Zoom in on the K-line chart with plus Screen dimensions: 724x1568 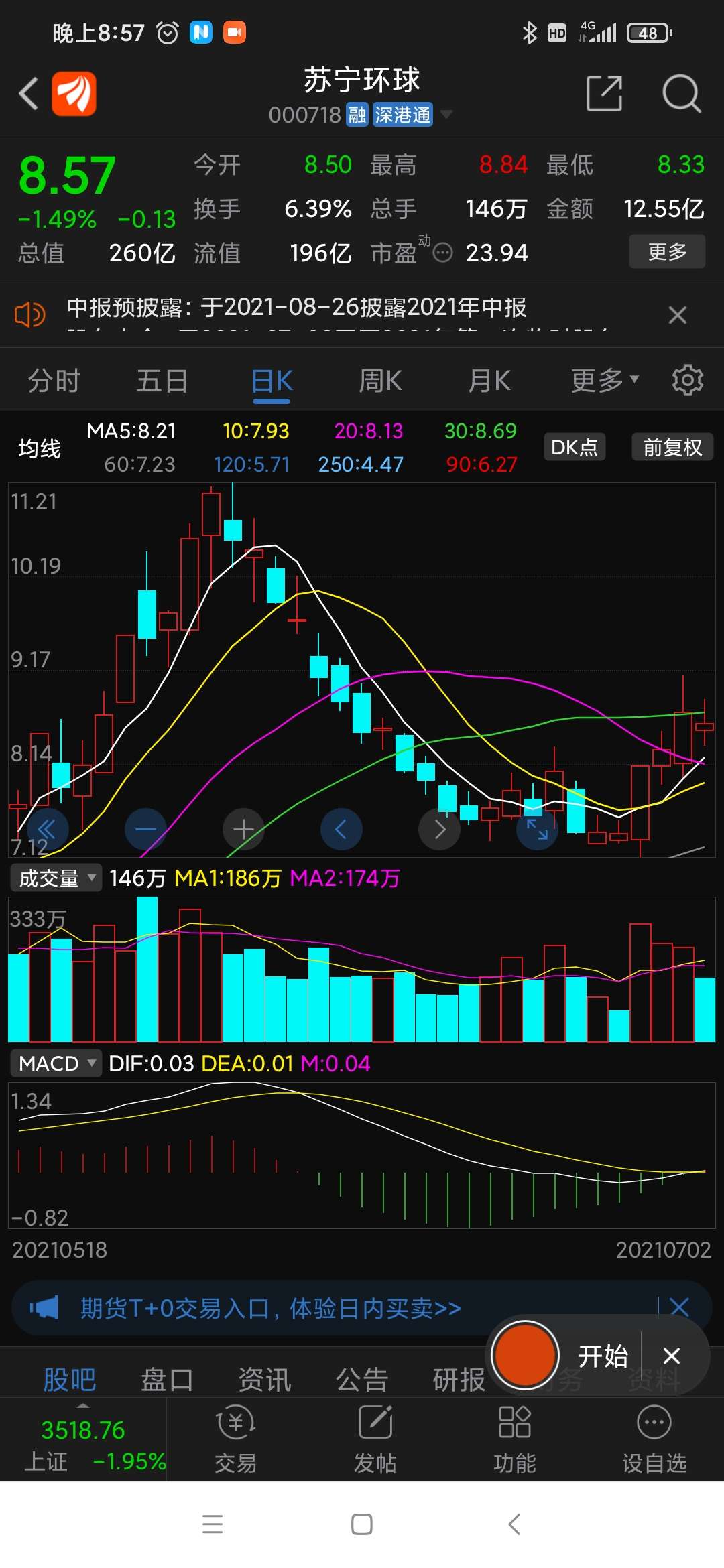(243, 829)
